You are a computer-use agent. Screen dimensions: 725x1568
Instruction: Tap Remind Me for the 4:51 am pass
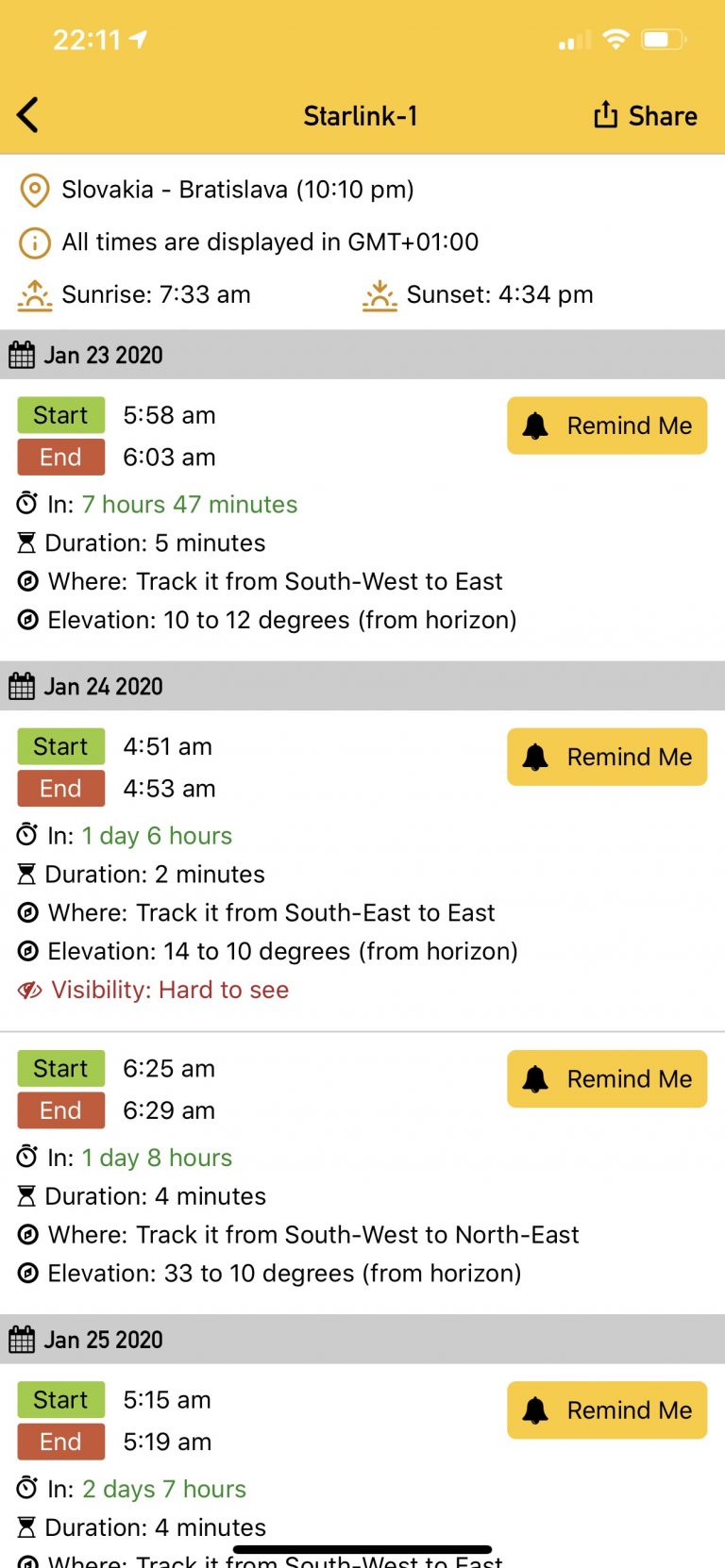tap(607, 757)
